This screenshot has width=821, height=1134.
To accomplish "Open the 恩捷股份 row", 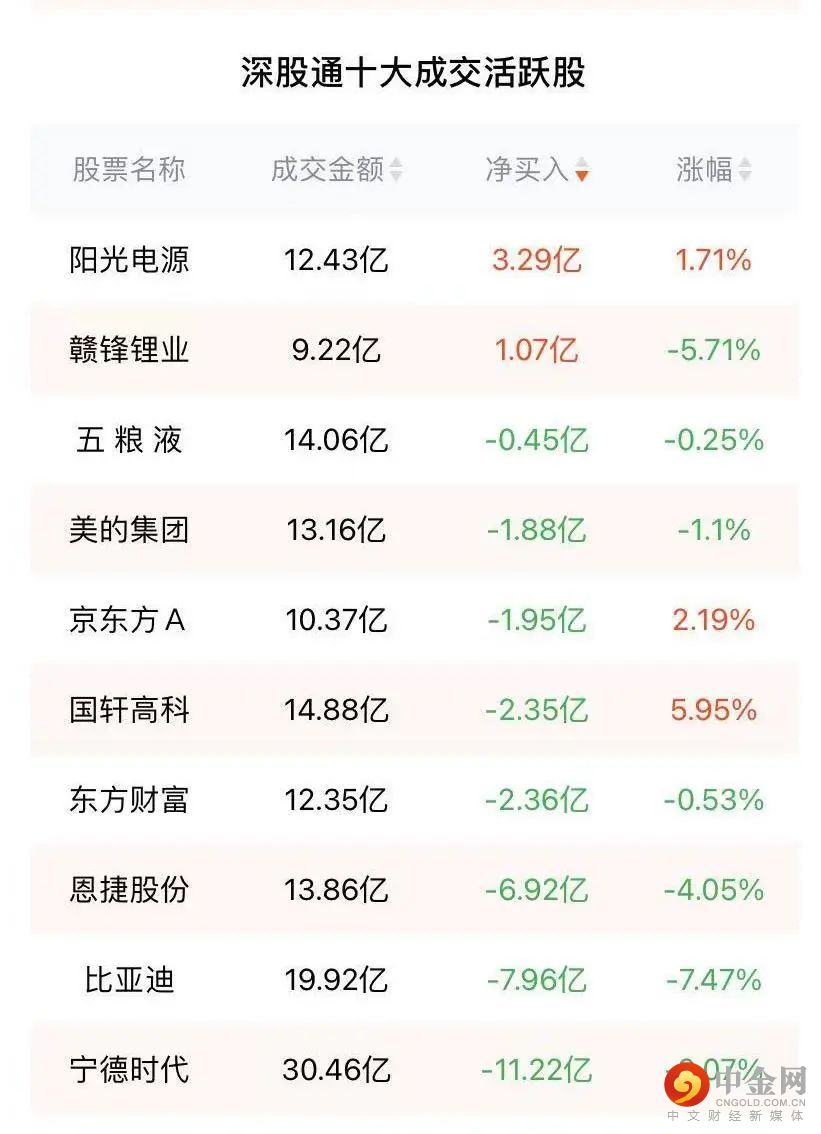I will point(129,890).
